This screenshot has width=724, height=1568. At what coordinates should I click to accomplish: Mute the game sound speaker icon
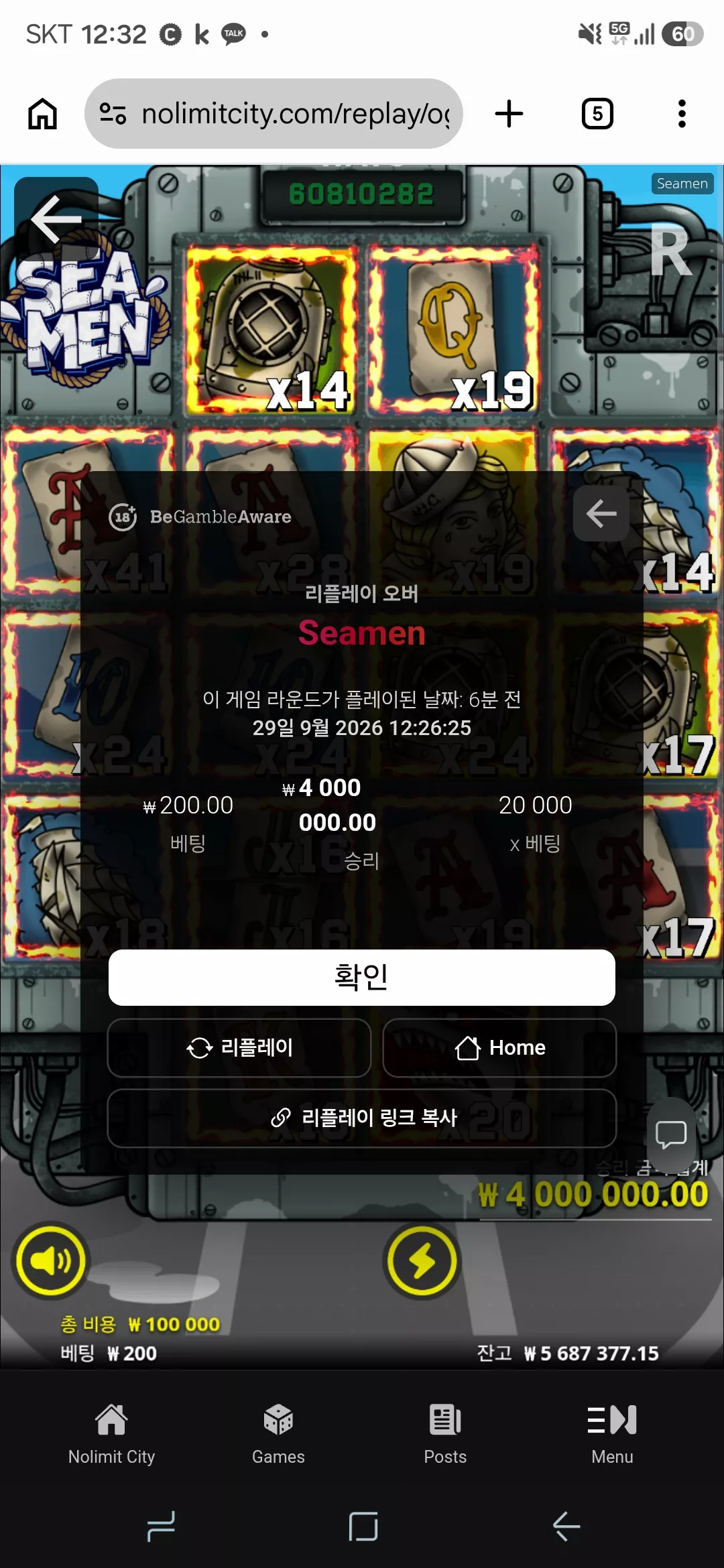pos(51,1260)
